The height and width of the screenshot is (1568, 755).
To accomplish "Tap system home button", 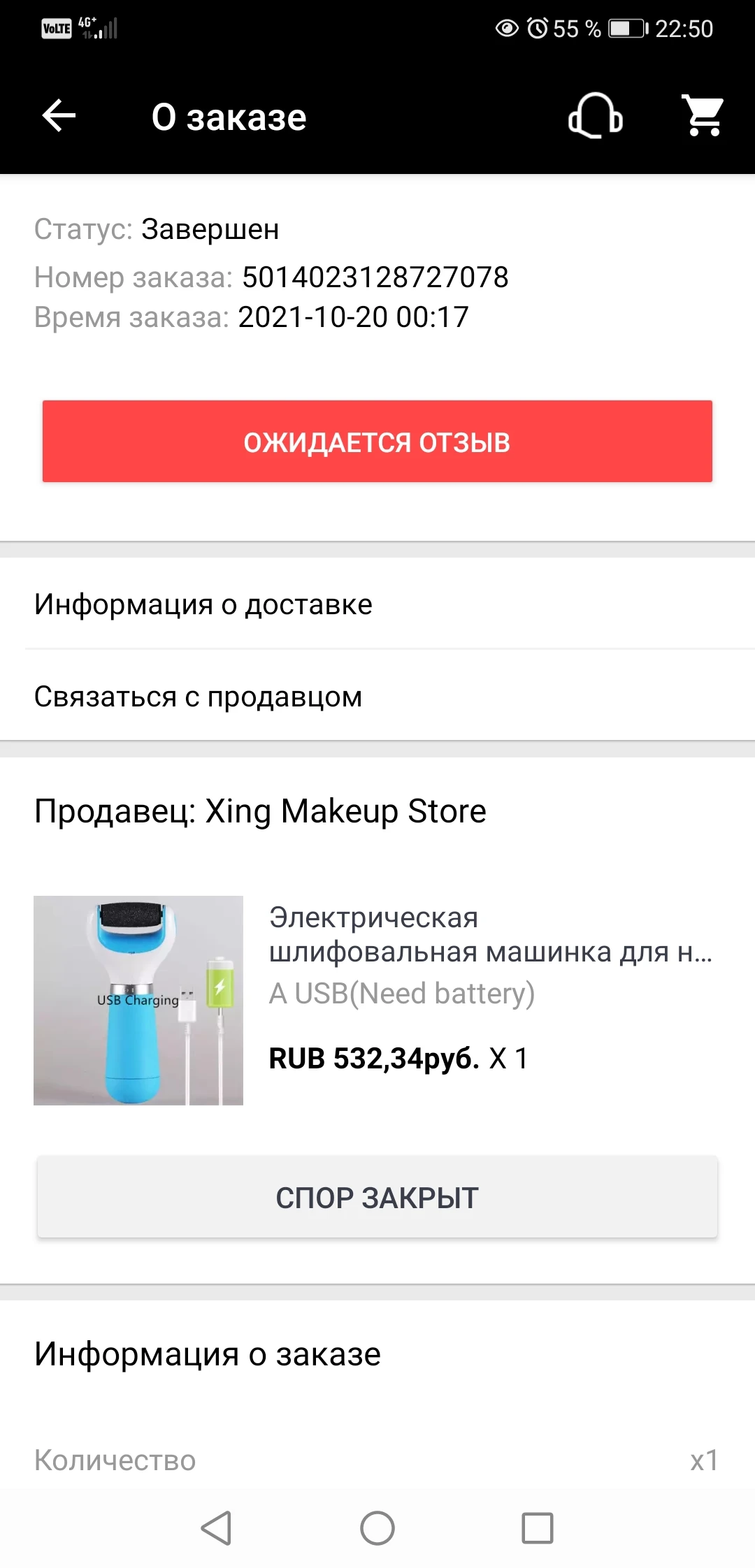I will tap(377, 1528).
